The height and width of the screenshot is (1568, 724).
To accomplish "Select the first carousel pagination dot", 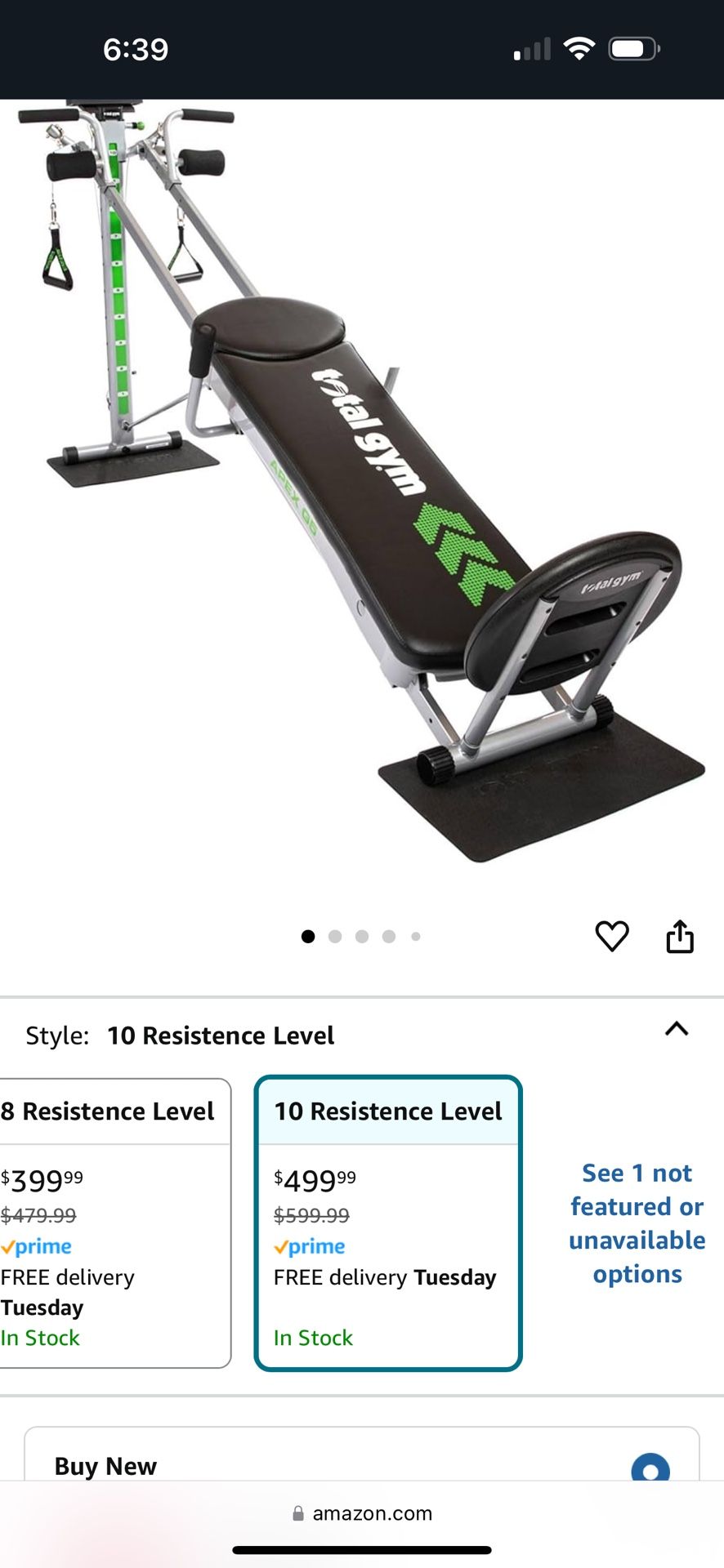I will click(308, 936).
